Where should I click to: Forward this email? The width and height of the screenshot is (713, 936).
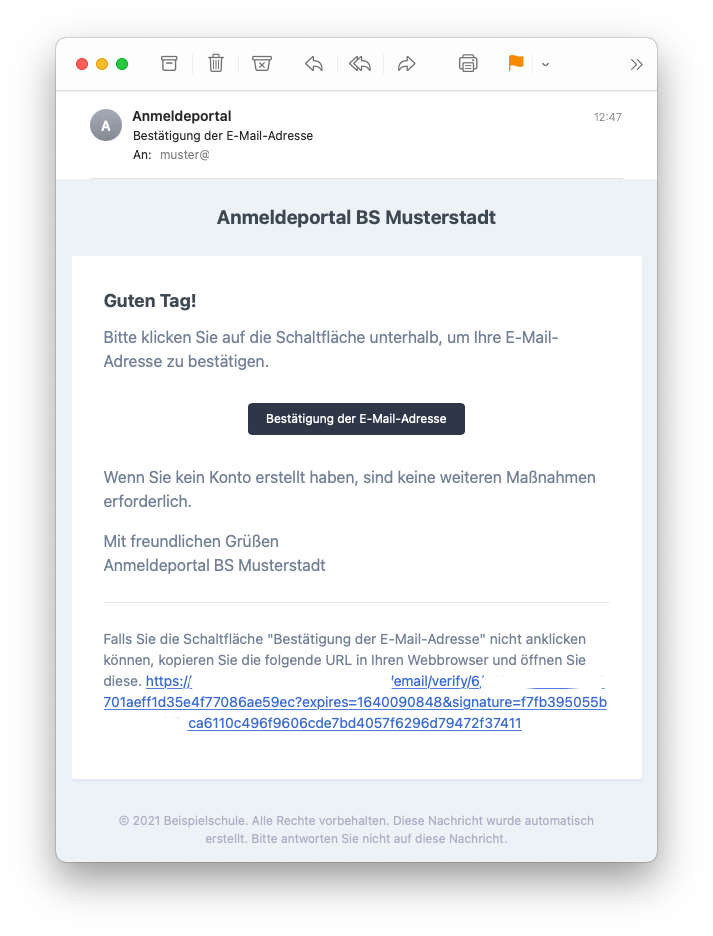click(406, 64)
